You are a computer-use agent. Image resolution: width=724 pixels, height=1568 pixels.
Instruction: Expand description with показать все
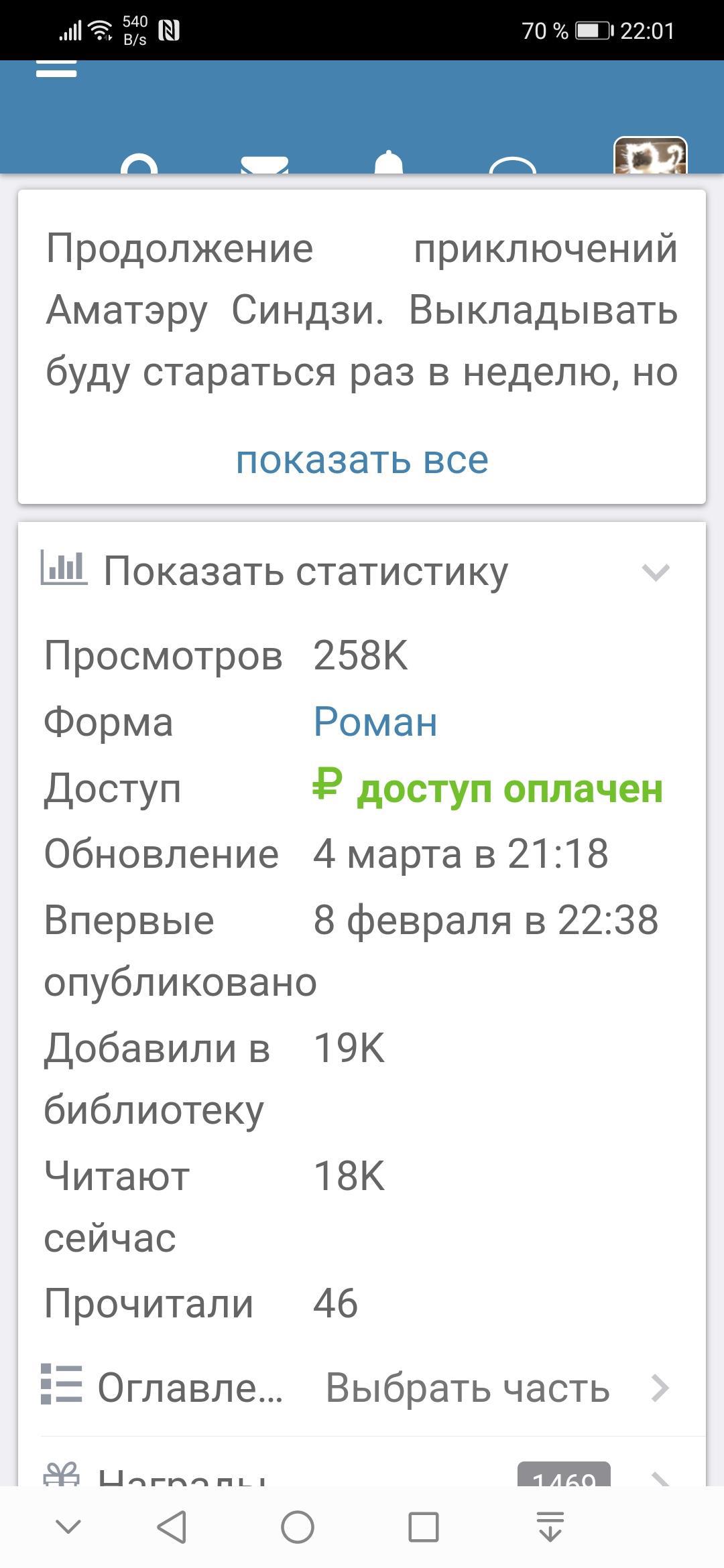362,460
